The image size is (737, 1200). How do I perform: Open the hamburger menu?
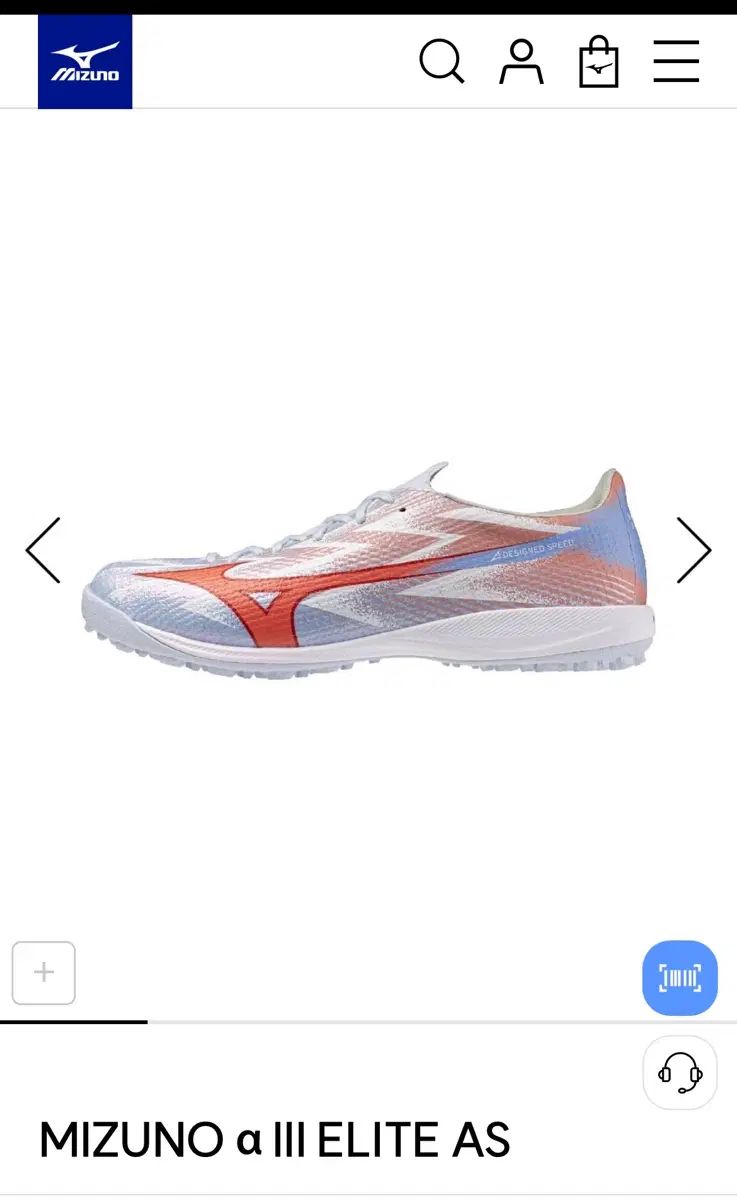677,62
